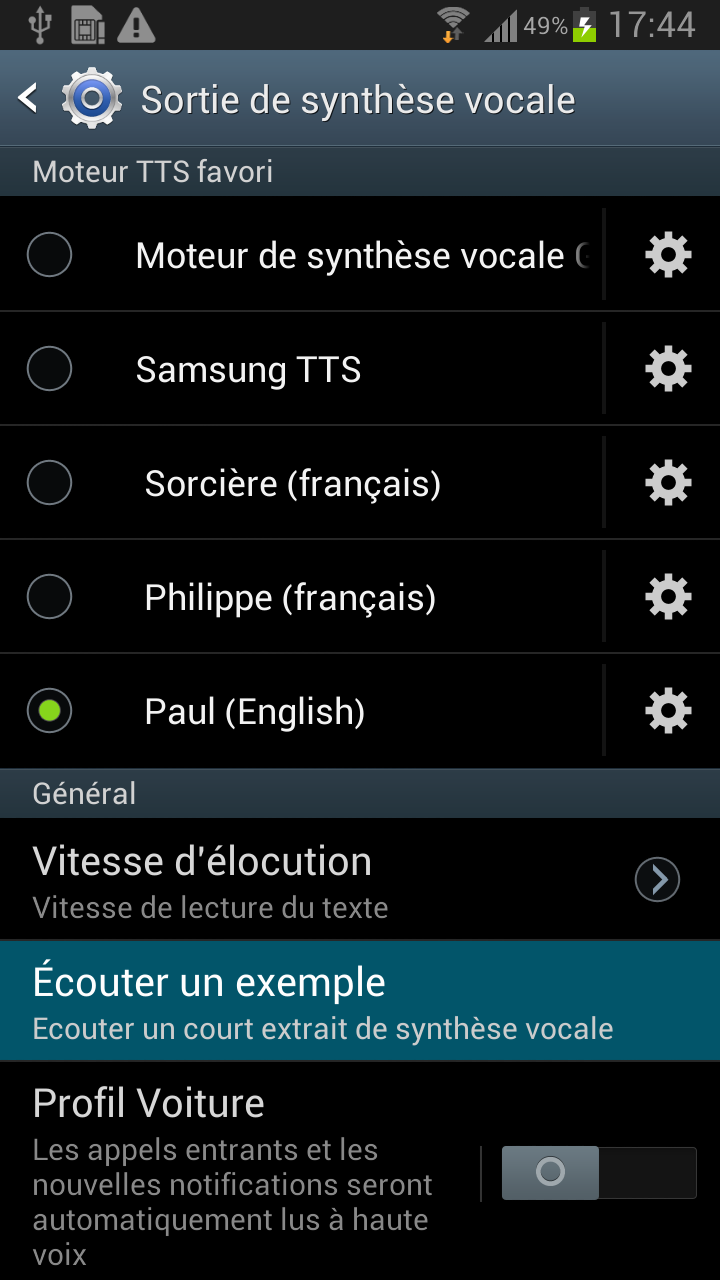Open settings gear for Philippe (français)
Viewport: 720px width, 1280px height.
pos(667,598)
